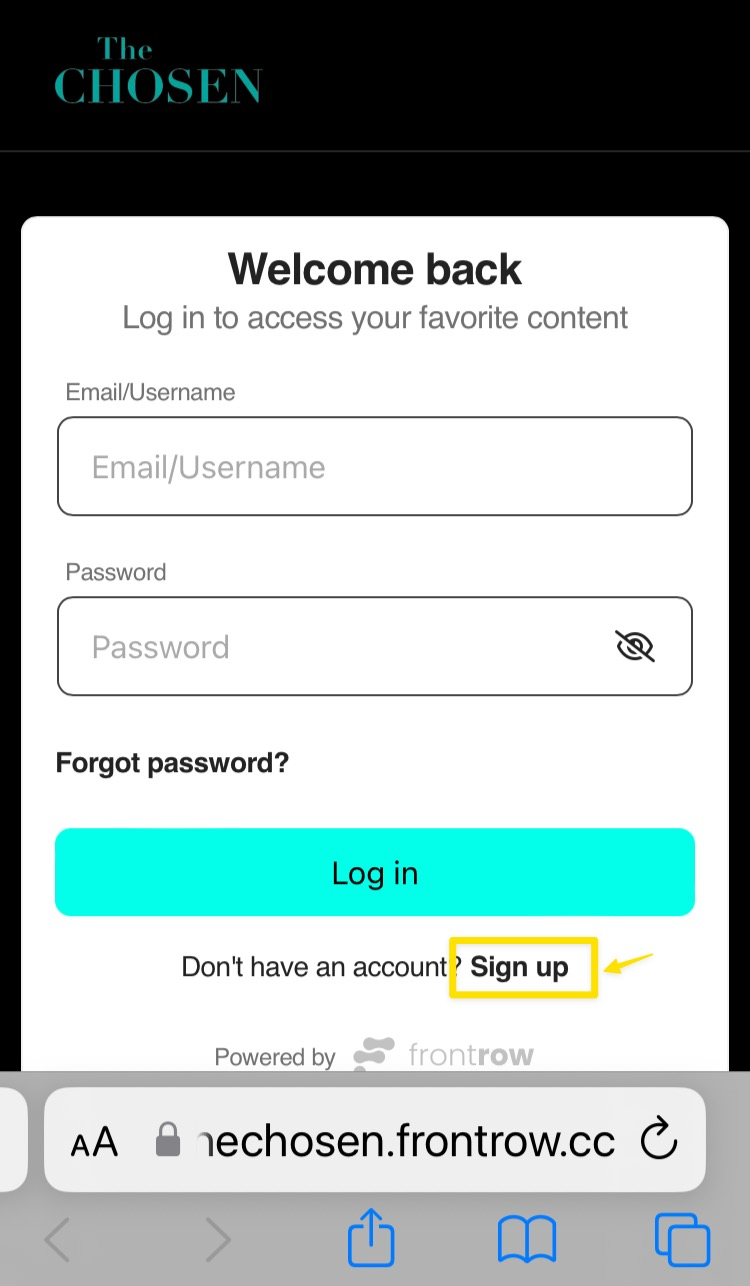The width and height of the screenshot is (750, 1286).
Task: Open the Safari share sheet
Action: click(x=371, y=1238)
